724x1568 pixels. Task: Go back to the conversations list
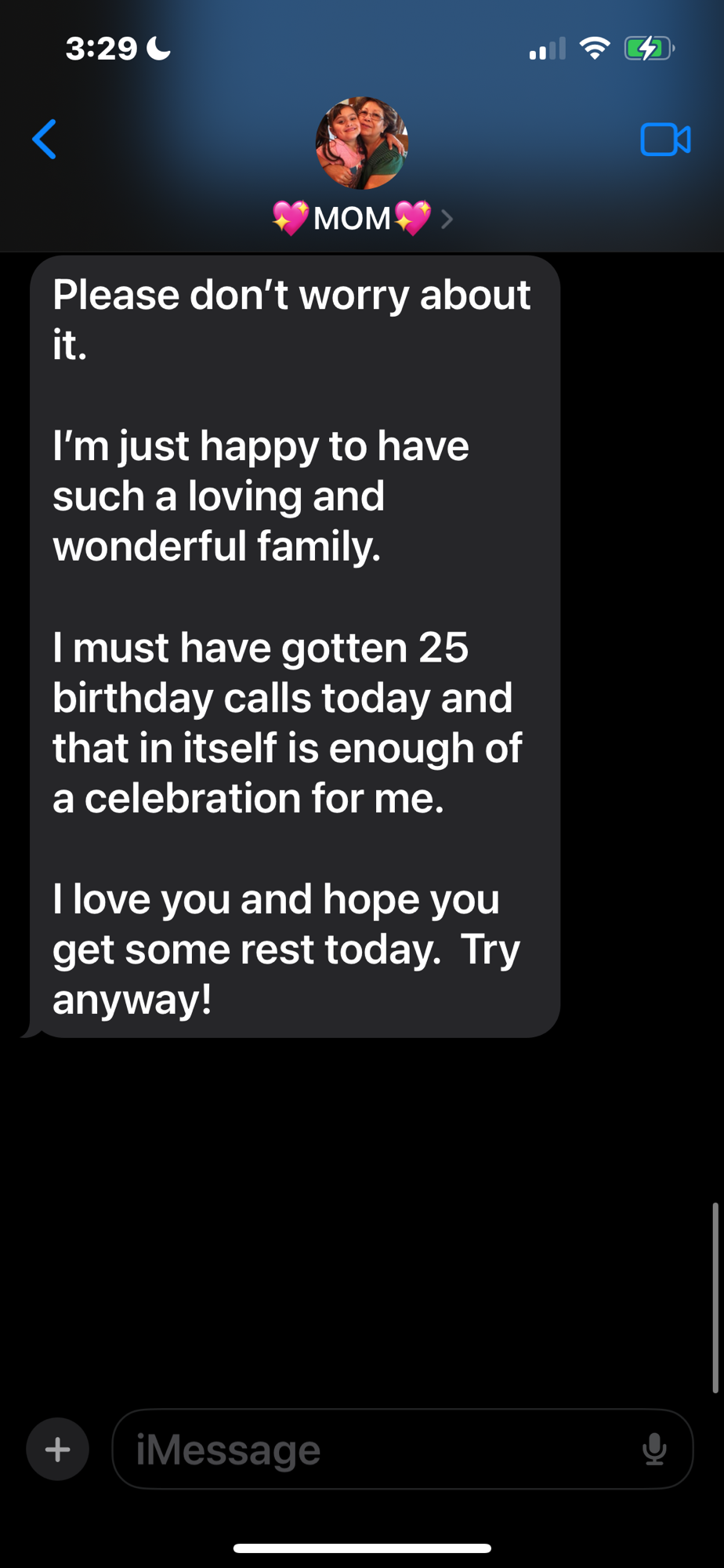[x=45, y=140]
